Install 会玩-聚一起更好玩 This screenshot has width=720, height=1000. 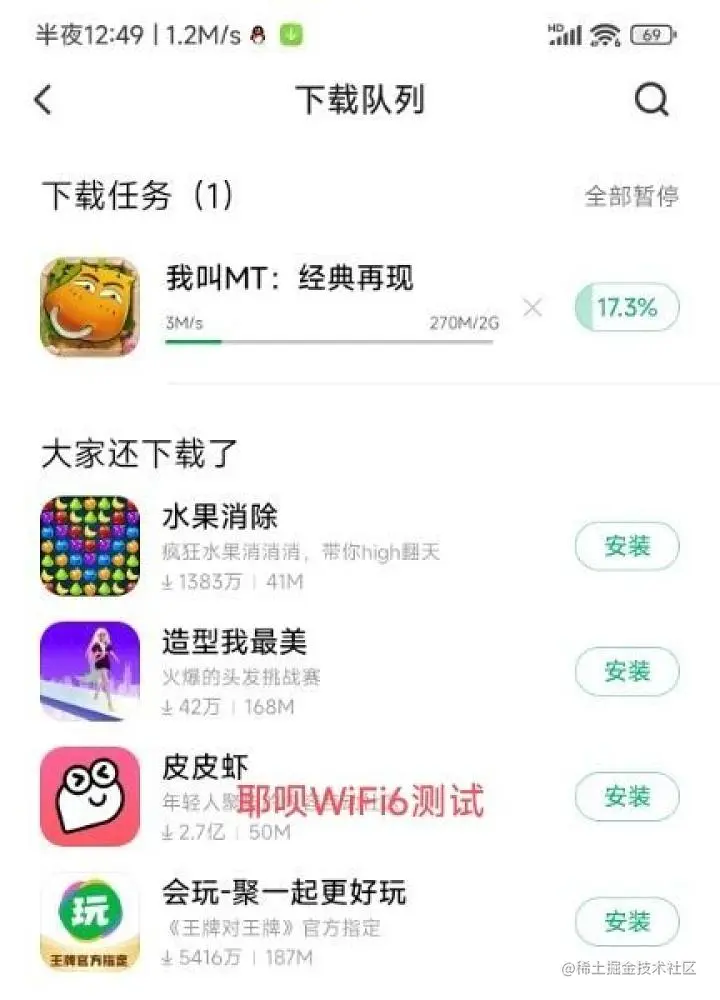[x=627, y=921]
